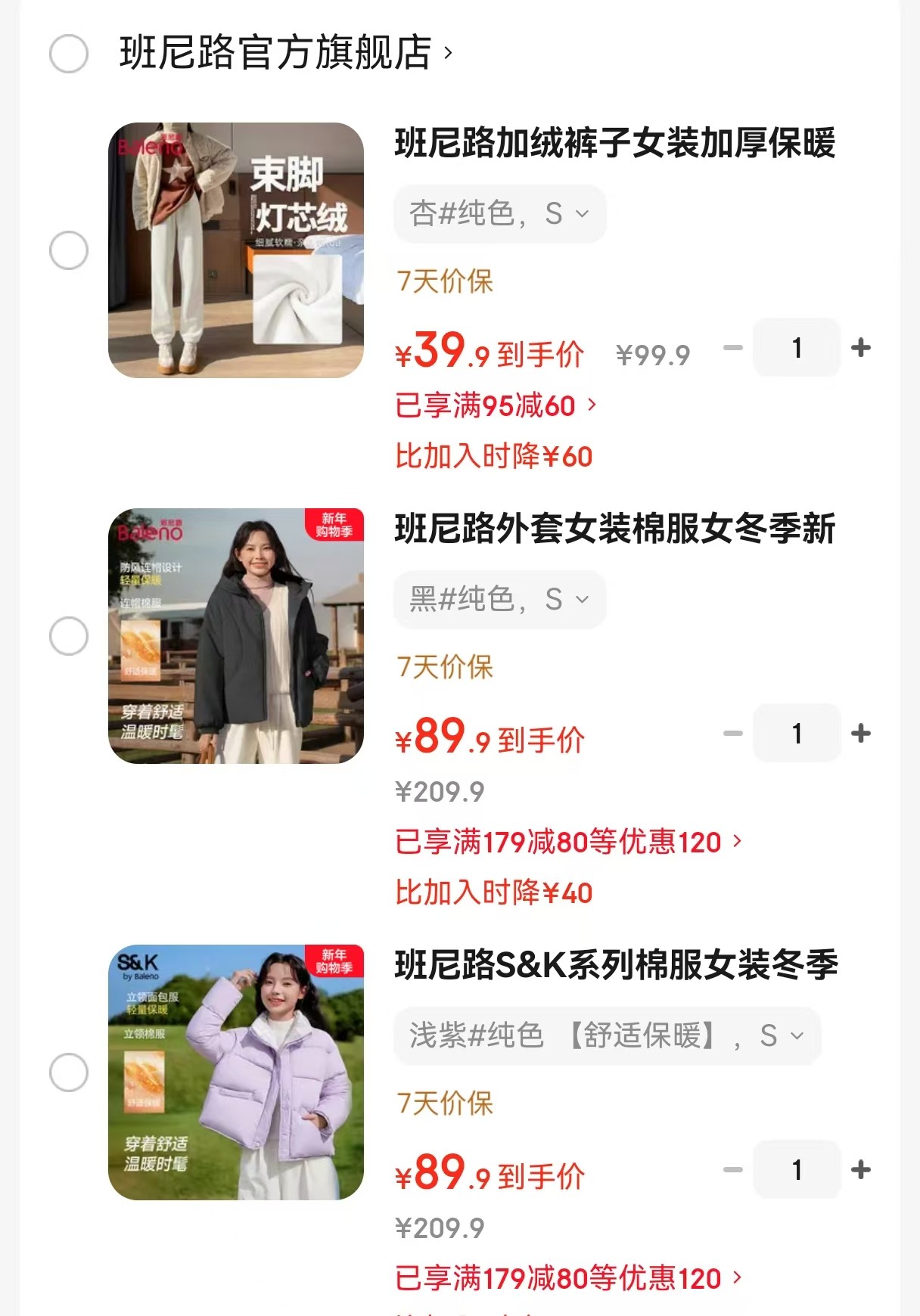
Task: Decrease quantity of the black 棉服 jacket
Action: [732, 734]
